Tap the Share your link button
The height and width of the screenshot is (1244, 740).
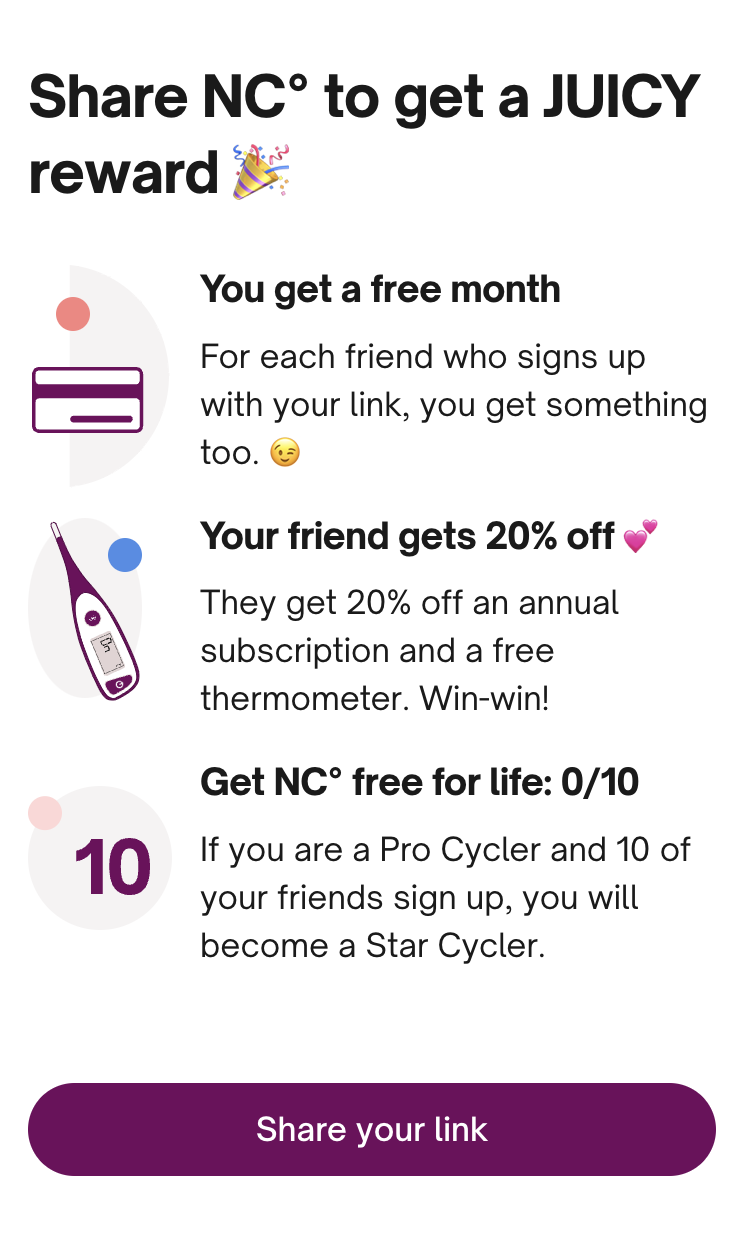371,1129
